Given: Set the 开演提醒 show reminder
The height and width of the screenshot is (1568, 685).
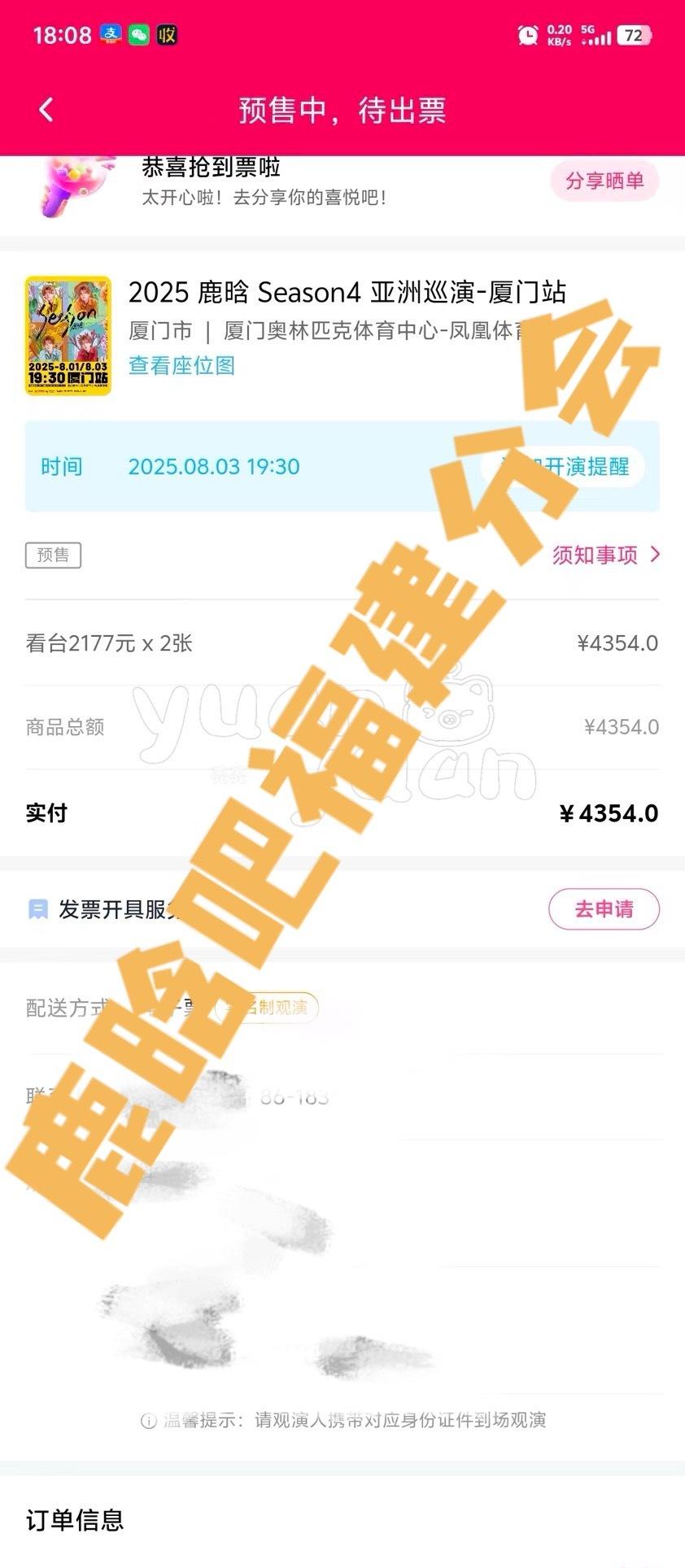Looking at the screenshot, I should pyautogui.click(x=563, y=467).
